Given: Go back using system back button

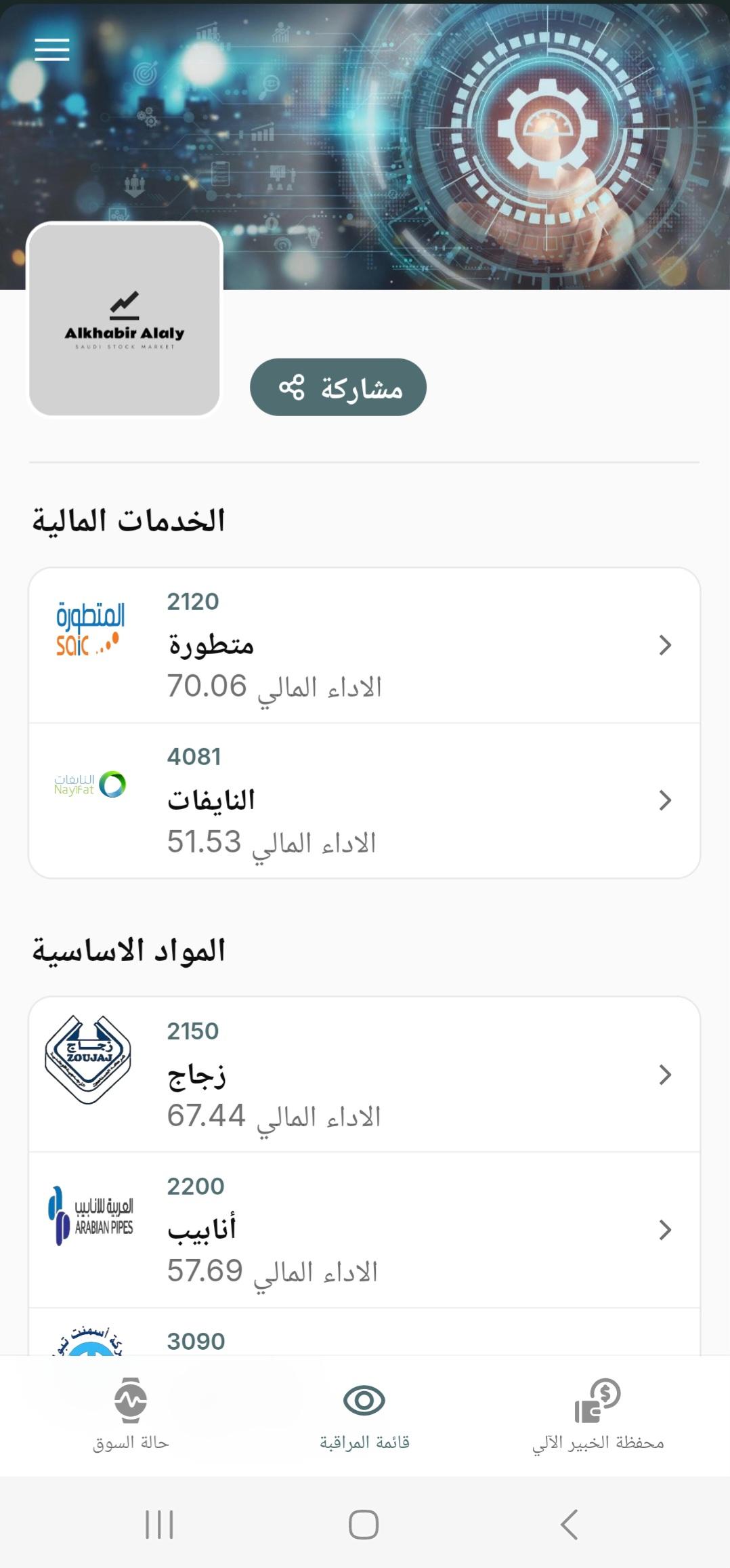Looking at the screenshot, I should [569, 1524].
